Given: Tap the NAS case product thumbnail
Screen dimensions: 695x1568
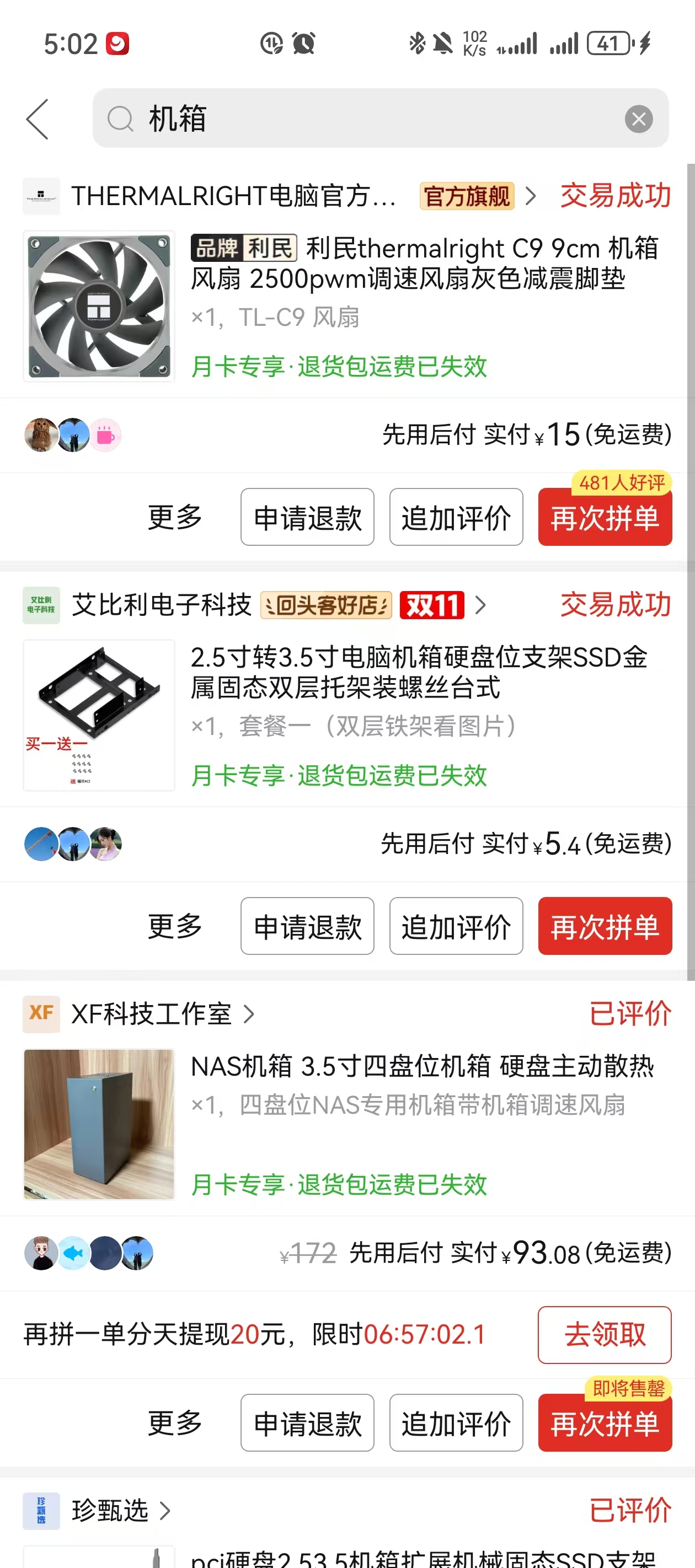Looking at the screenshot, I should 99,1124.
